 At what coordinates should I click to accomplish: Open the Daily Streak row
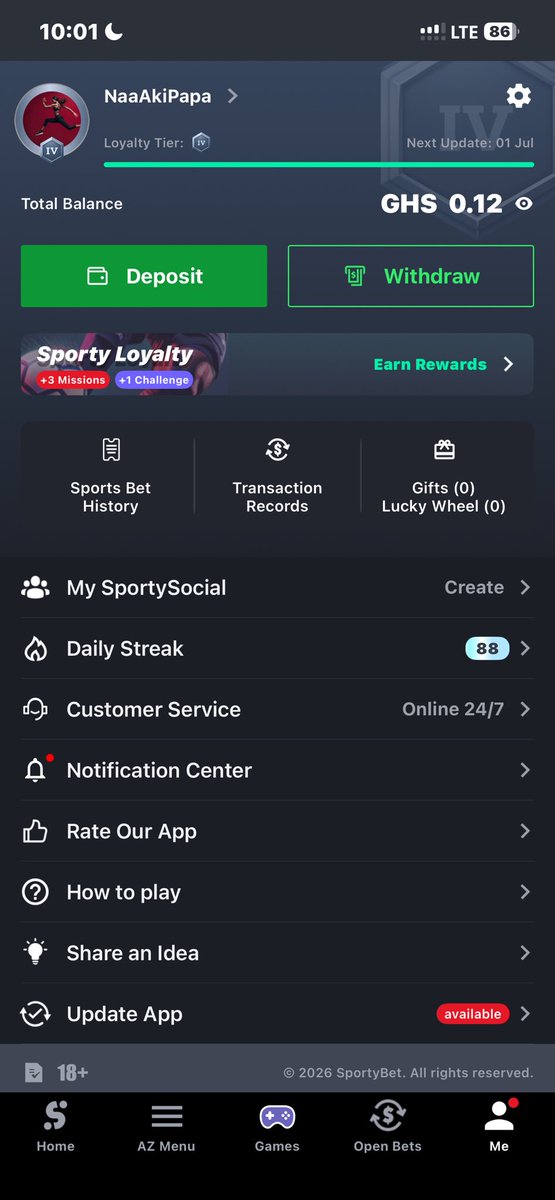(x=277, y=649)
